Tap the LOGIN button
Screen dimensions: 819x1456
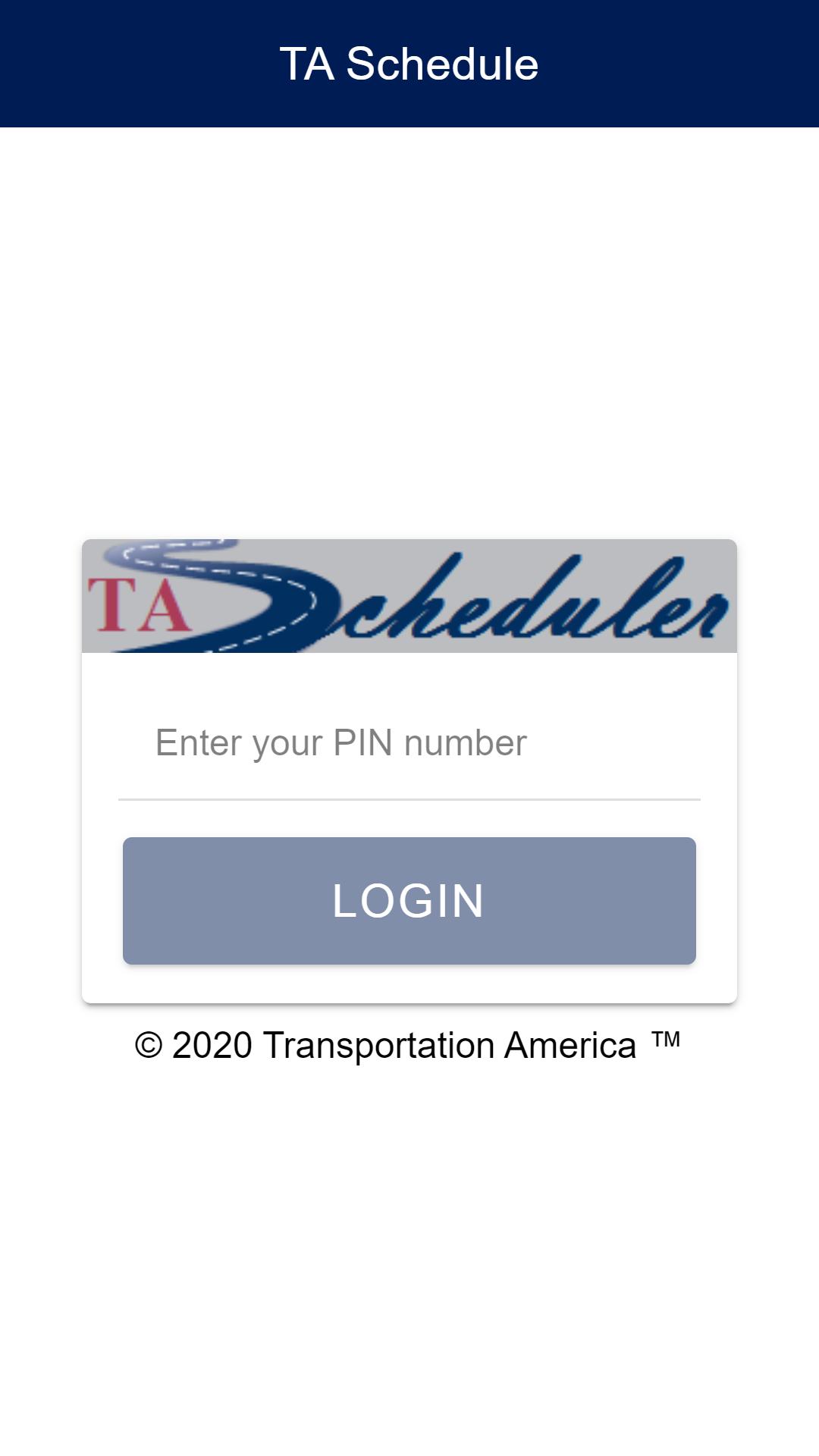tap(409, 901)
